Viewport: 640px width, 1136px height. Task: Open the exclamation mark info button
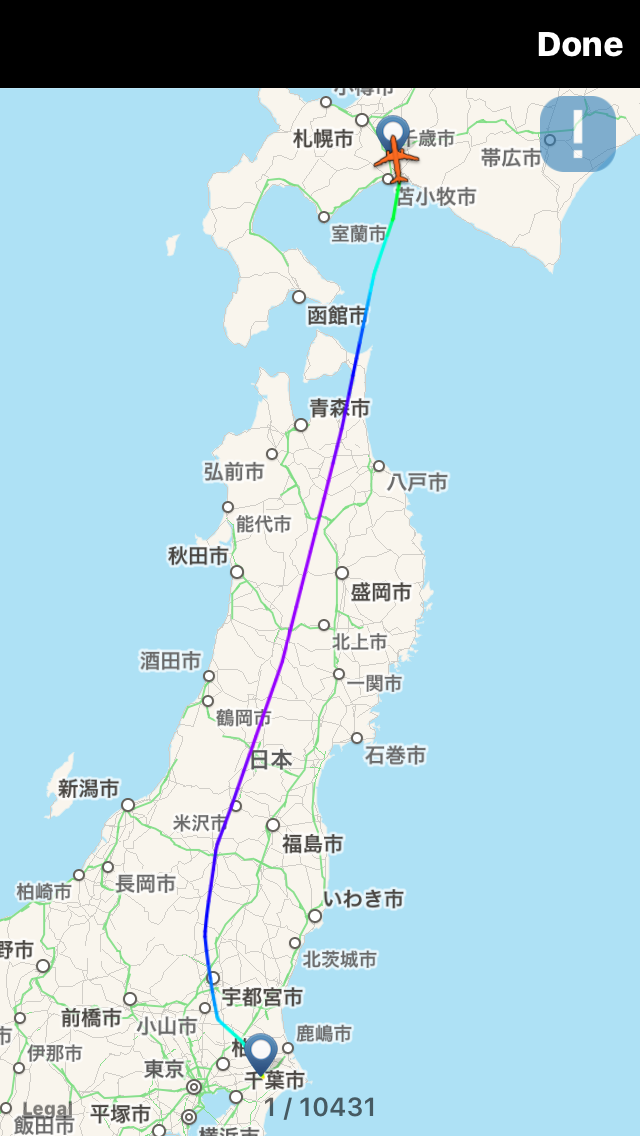577,135
